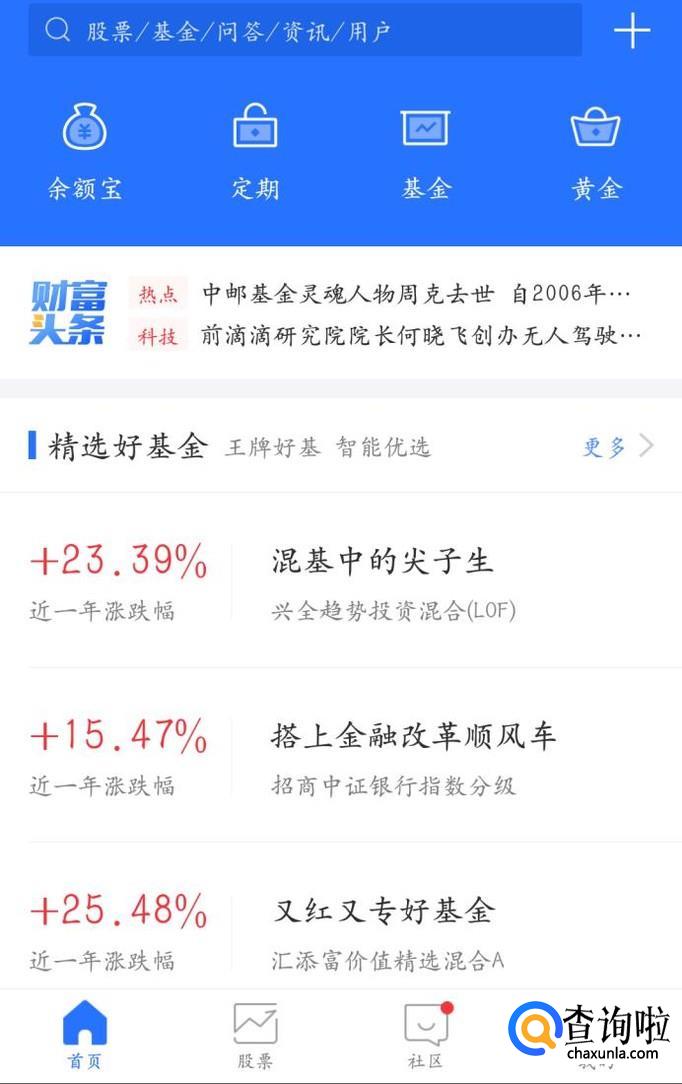The image size is (682, 1084).
Task: Open fund 兴全趋势投资混合(LOF)
Action: [393, 610]
